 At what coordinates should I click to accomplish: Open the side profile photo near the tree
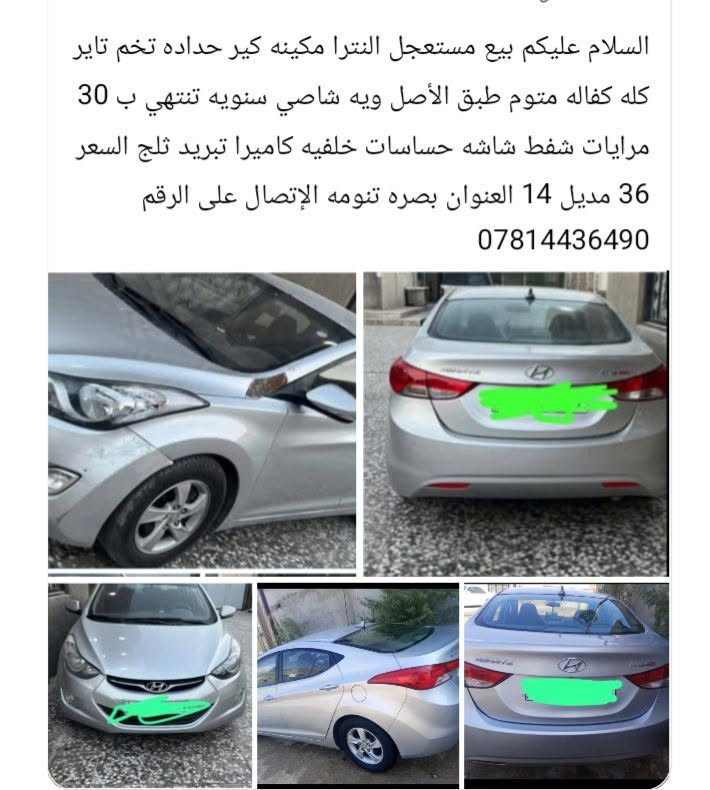358,685
